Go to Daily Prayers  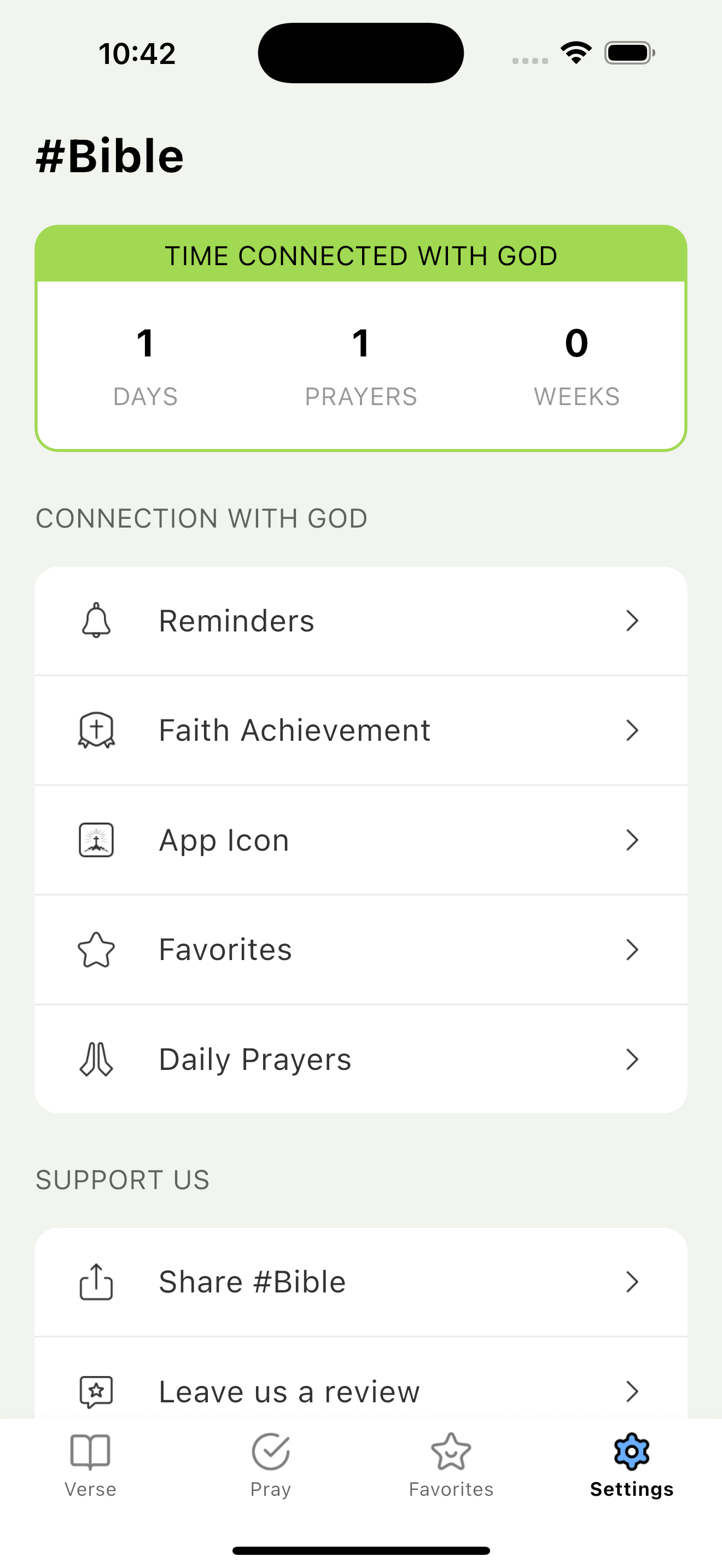[x=360, y=1059]
